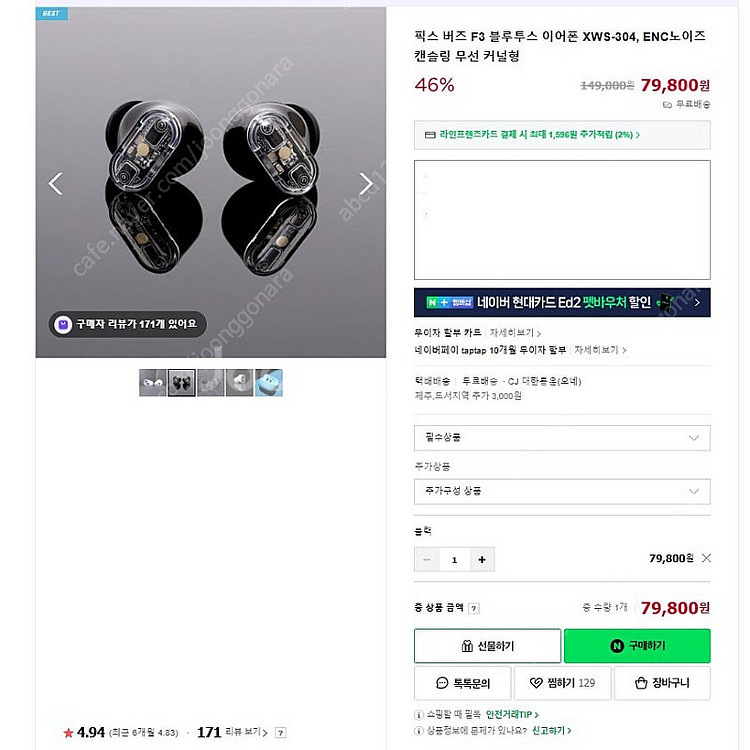Viewport: 750px width, 750px height.
Task: Open the 안전거래TIP link
Action: [512, 715]
